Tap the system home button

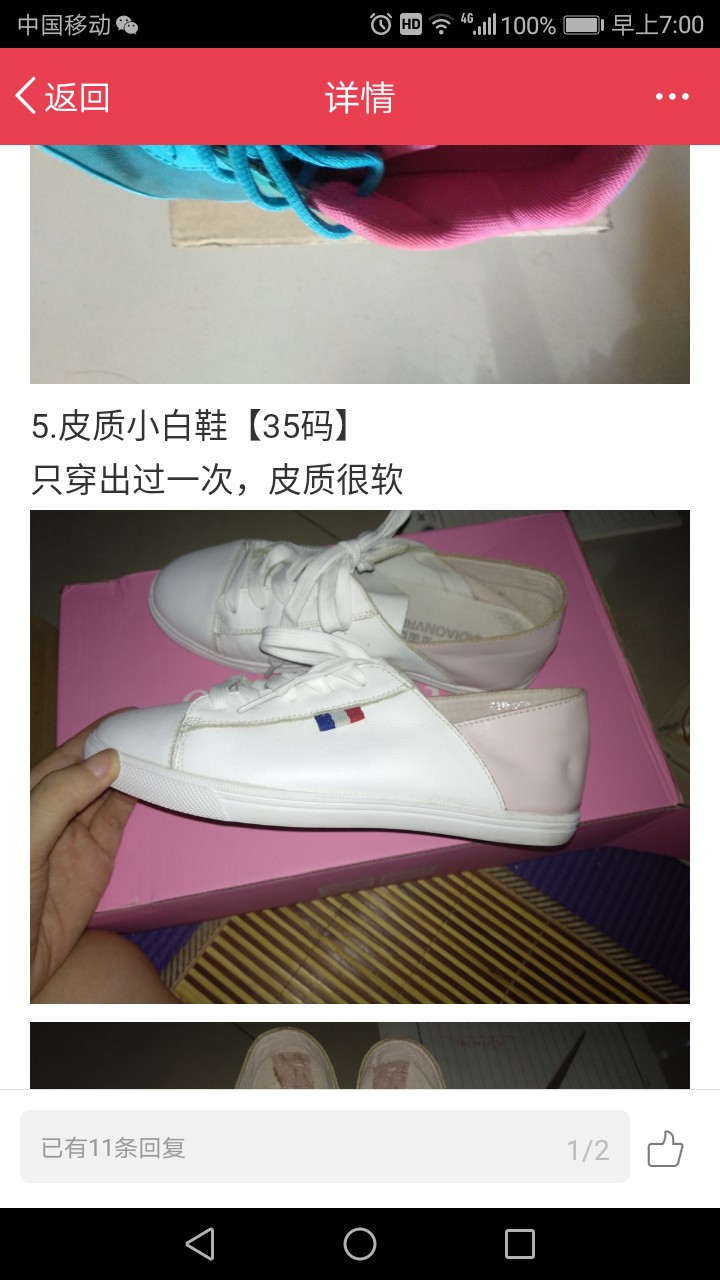tap(360, 1244)
